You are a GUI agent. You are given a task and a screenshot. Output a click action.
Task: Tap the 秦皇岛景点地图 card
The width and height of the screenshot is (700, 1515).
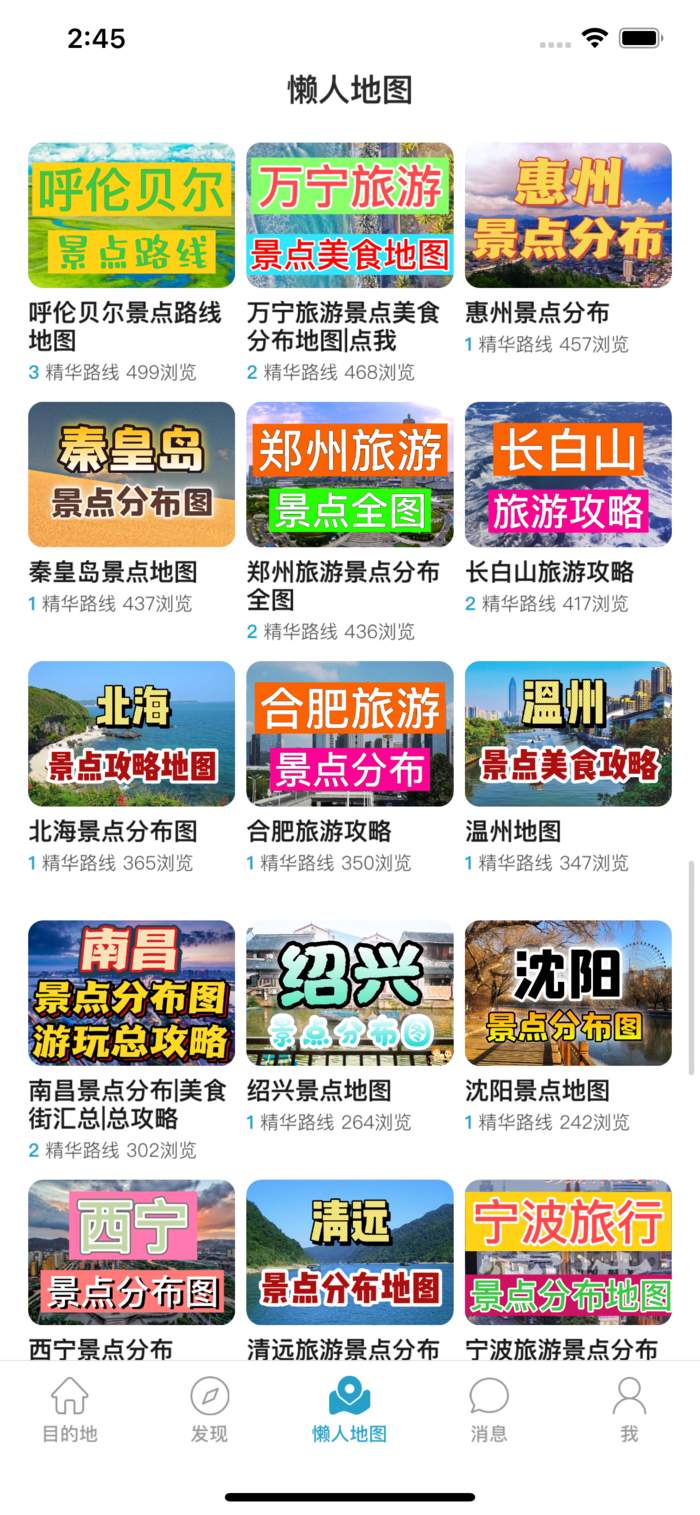click(x=131, y=474)
